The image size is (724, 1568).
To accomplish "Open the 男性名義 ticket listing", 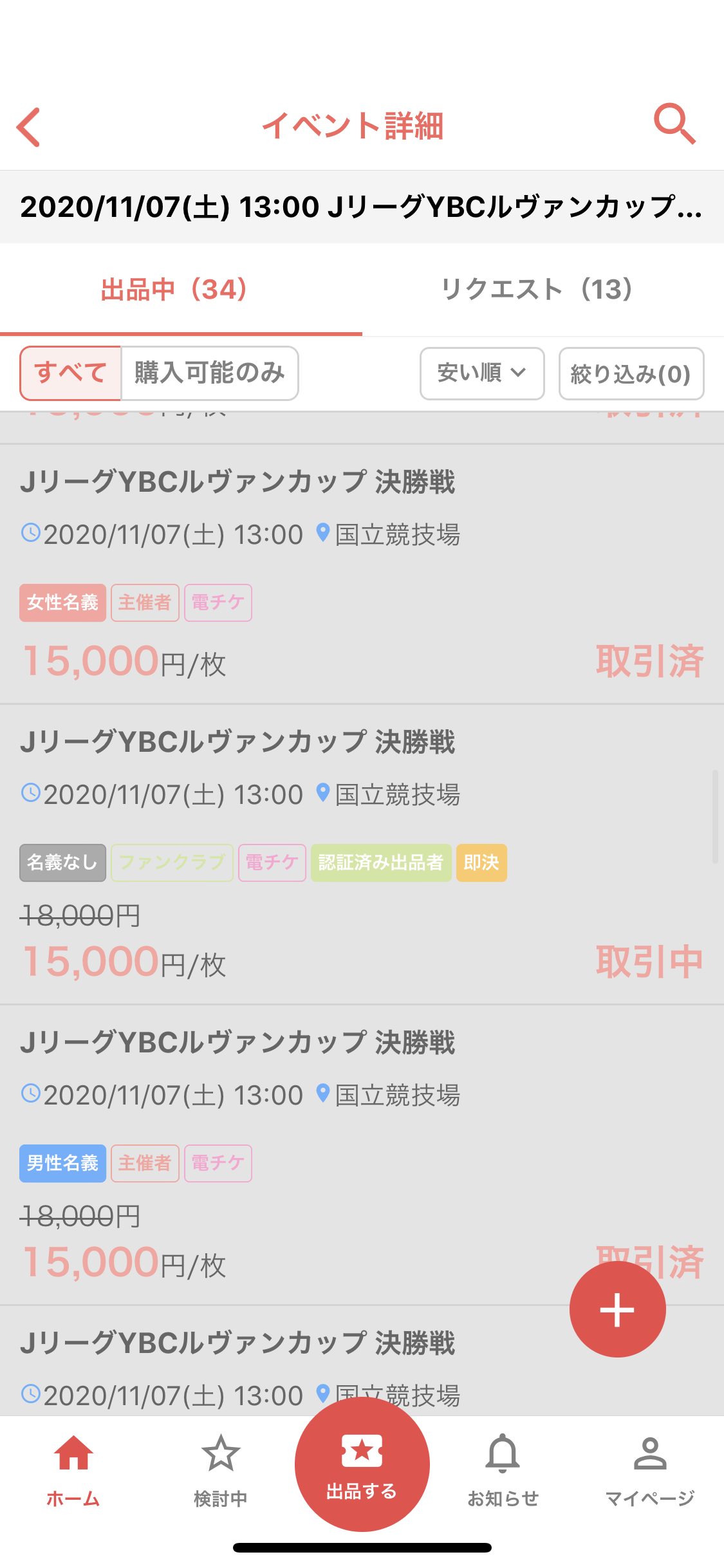I will point(362,1155).
